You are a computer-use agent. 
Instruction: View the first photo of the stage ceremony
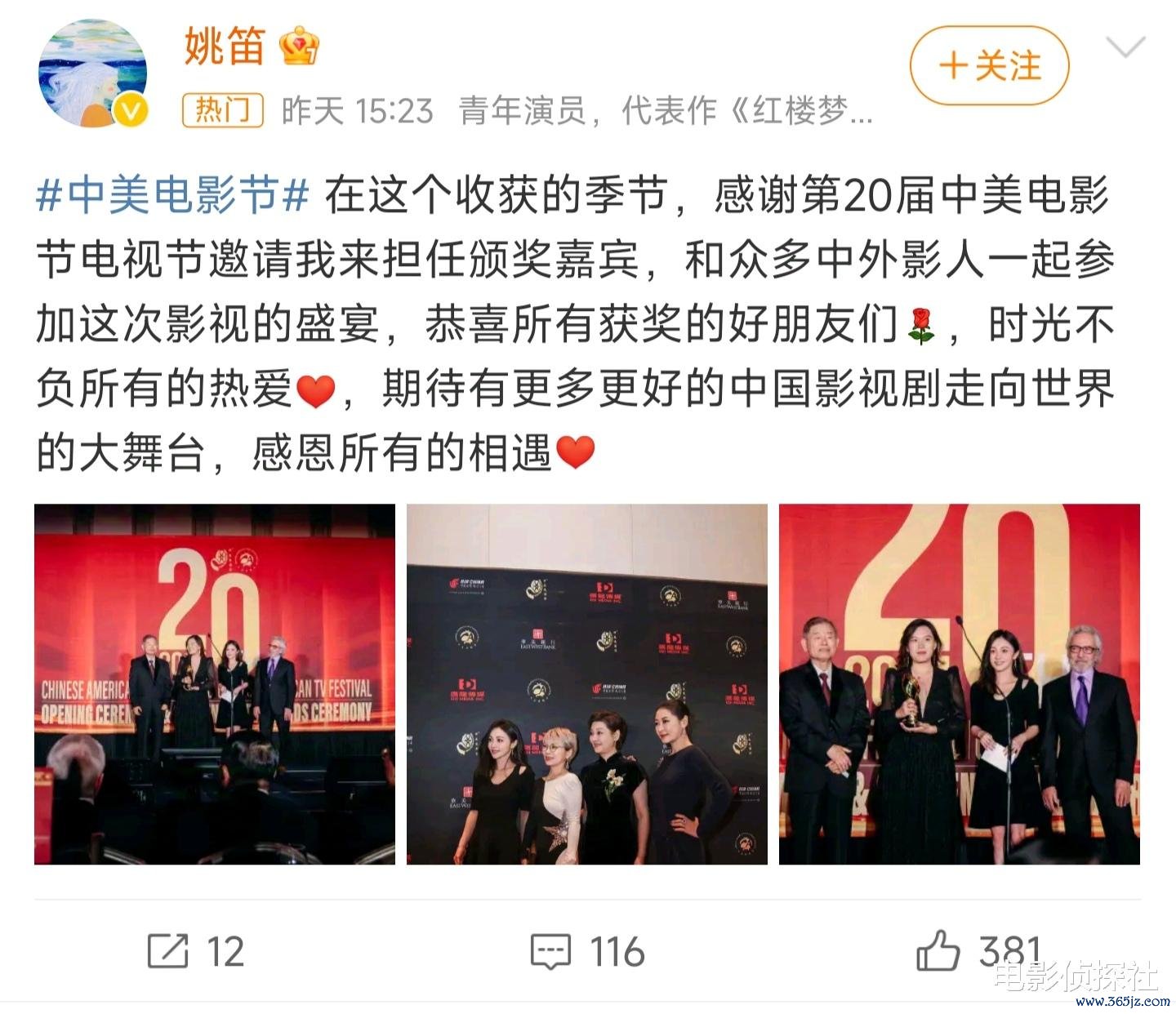215,684
